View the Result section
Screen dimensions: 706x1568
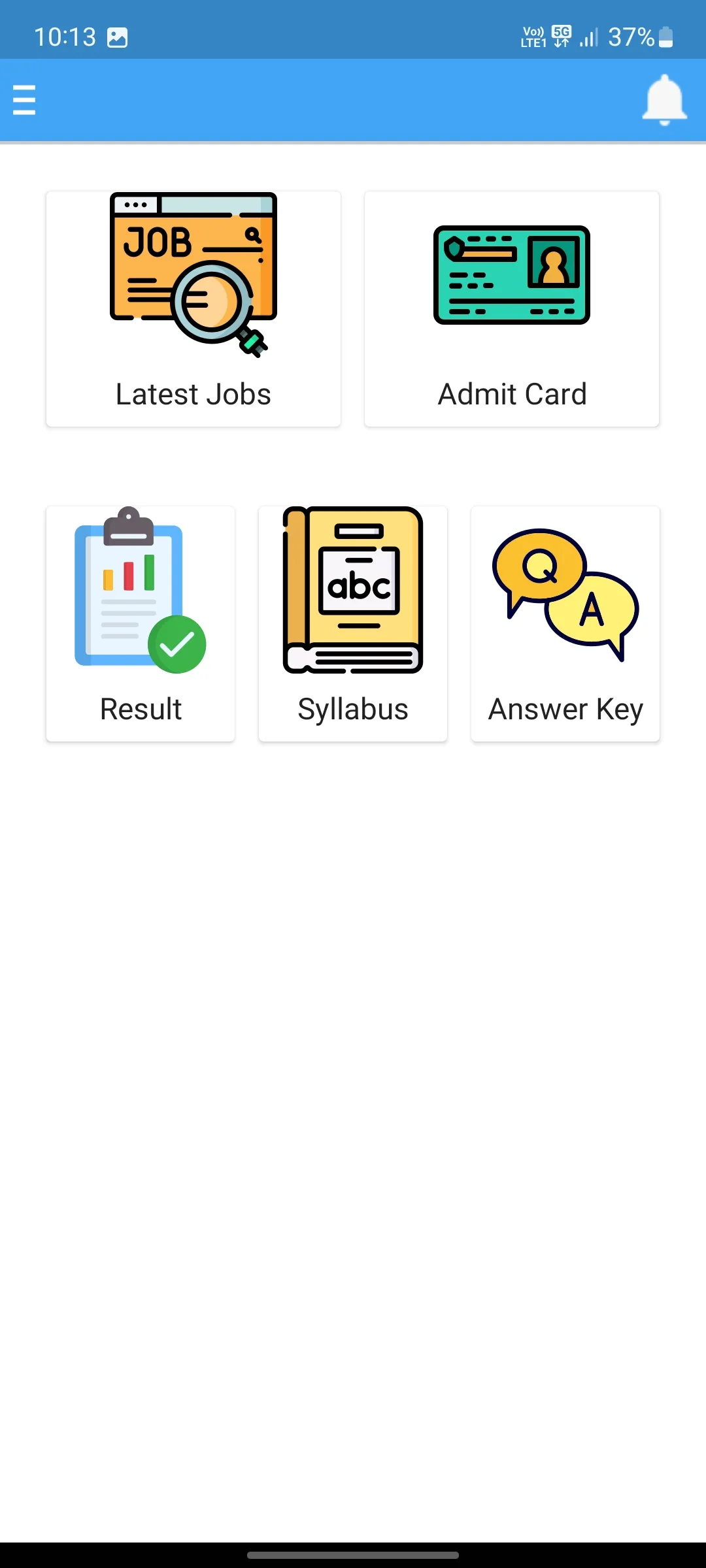point(141,624)
